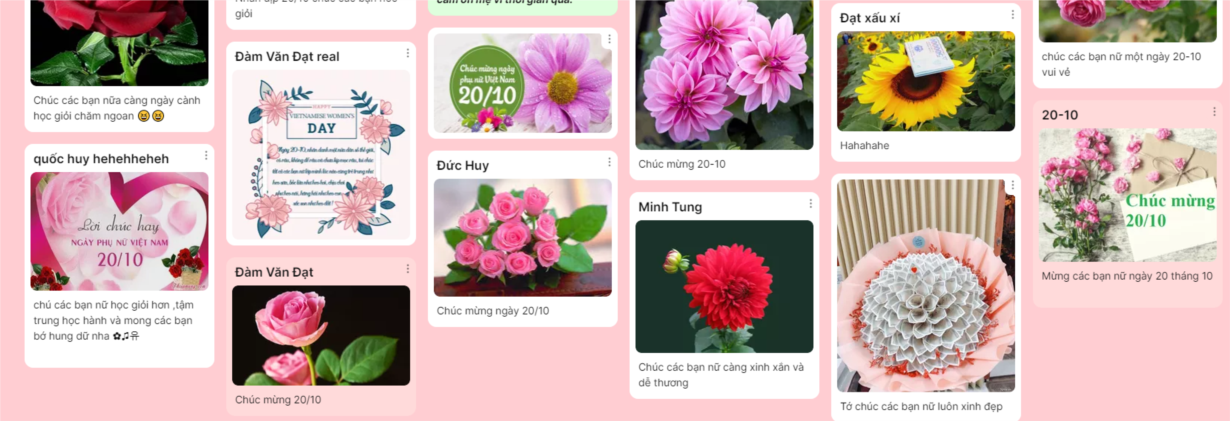Screen dimensions: 1230x421
Task: Open the Women's Day card image by Đàm Văn Đạt real
Action: [321, 154]
